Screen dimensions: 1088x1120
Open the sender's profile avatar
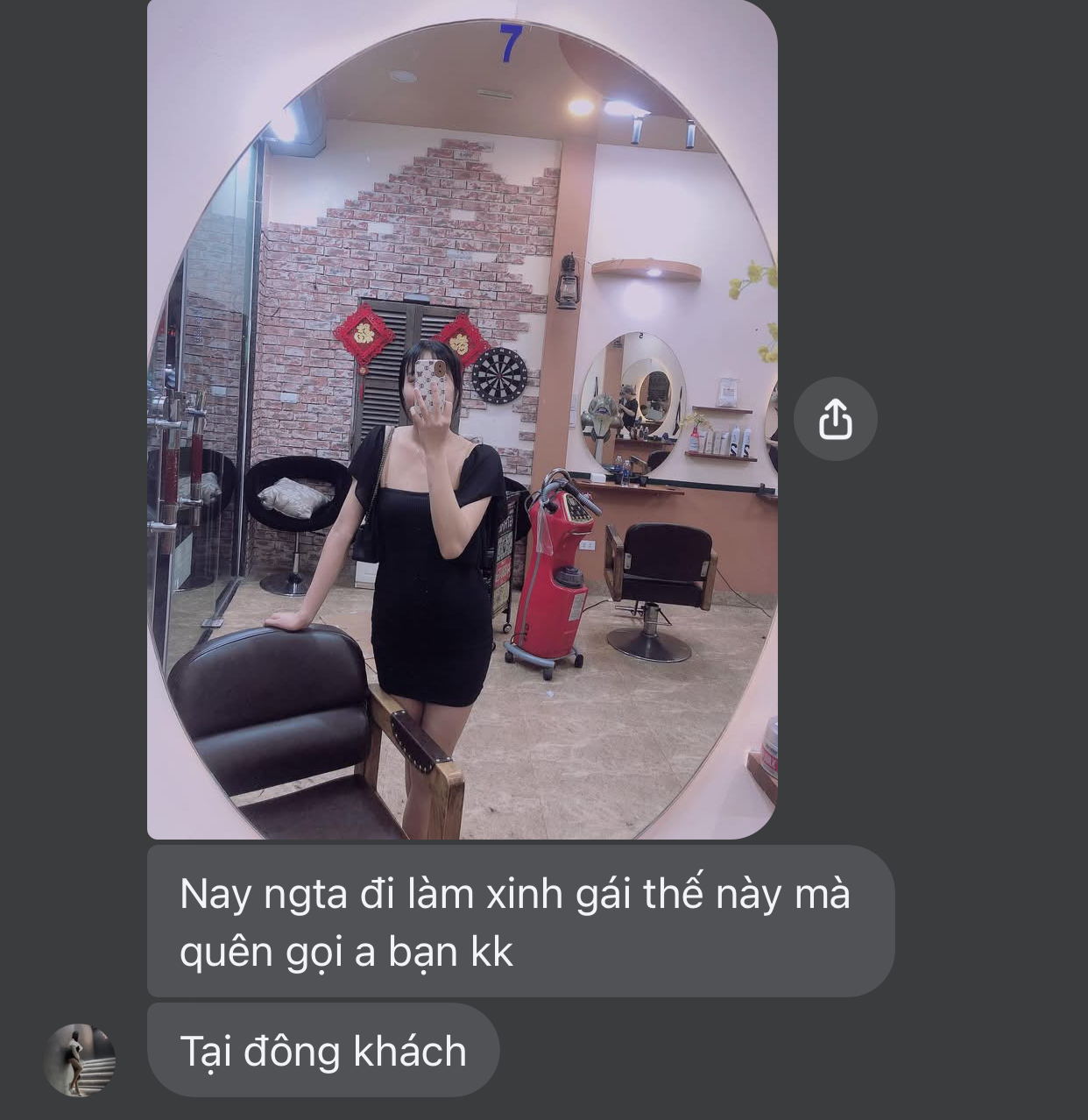80,1060
